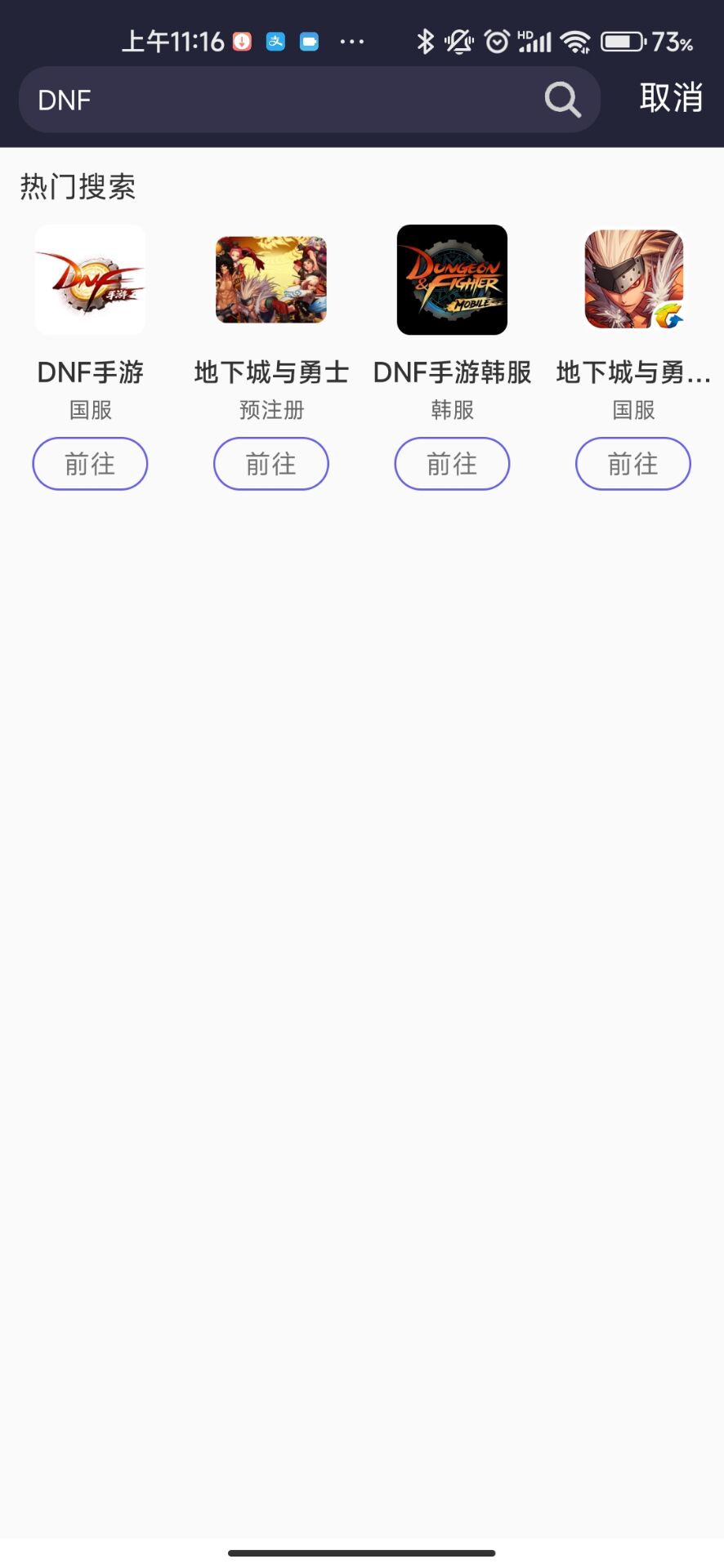Open the DNF手游 game icon
The image size is (724, 1568).
click(x=90, y=280)
